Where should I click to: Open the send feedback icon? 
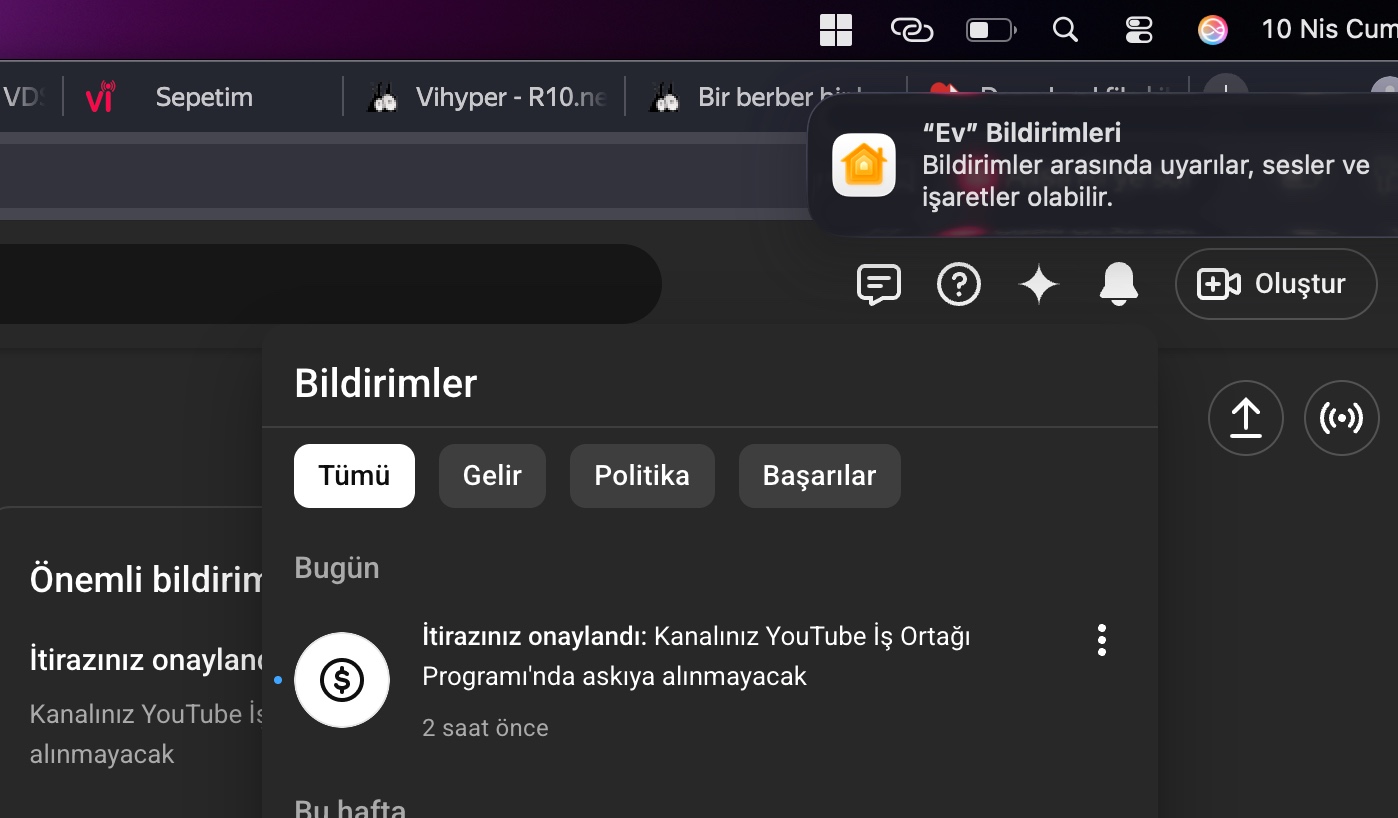(x=879, y=285)
